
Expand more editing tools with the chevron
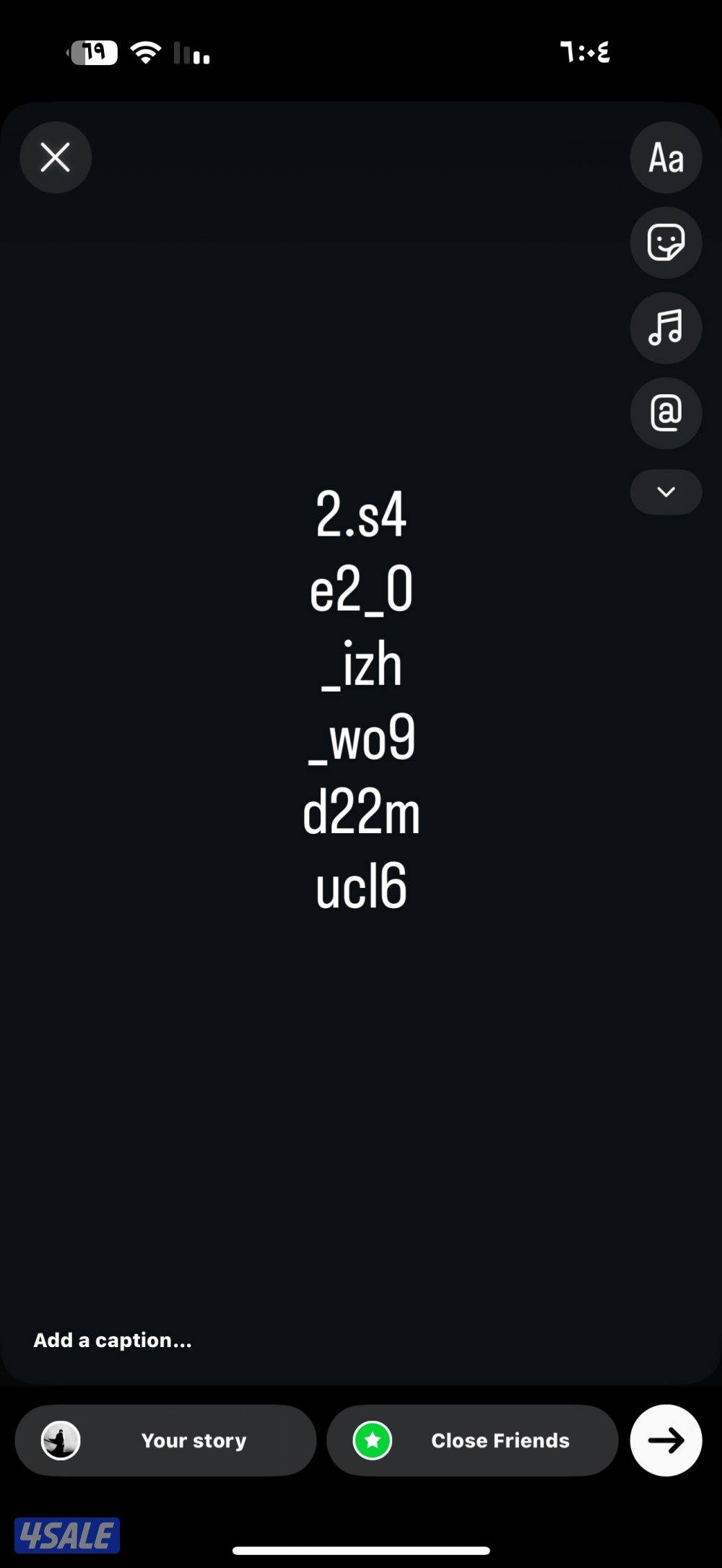pyautogui.click(x=665, y=492)
